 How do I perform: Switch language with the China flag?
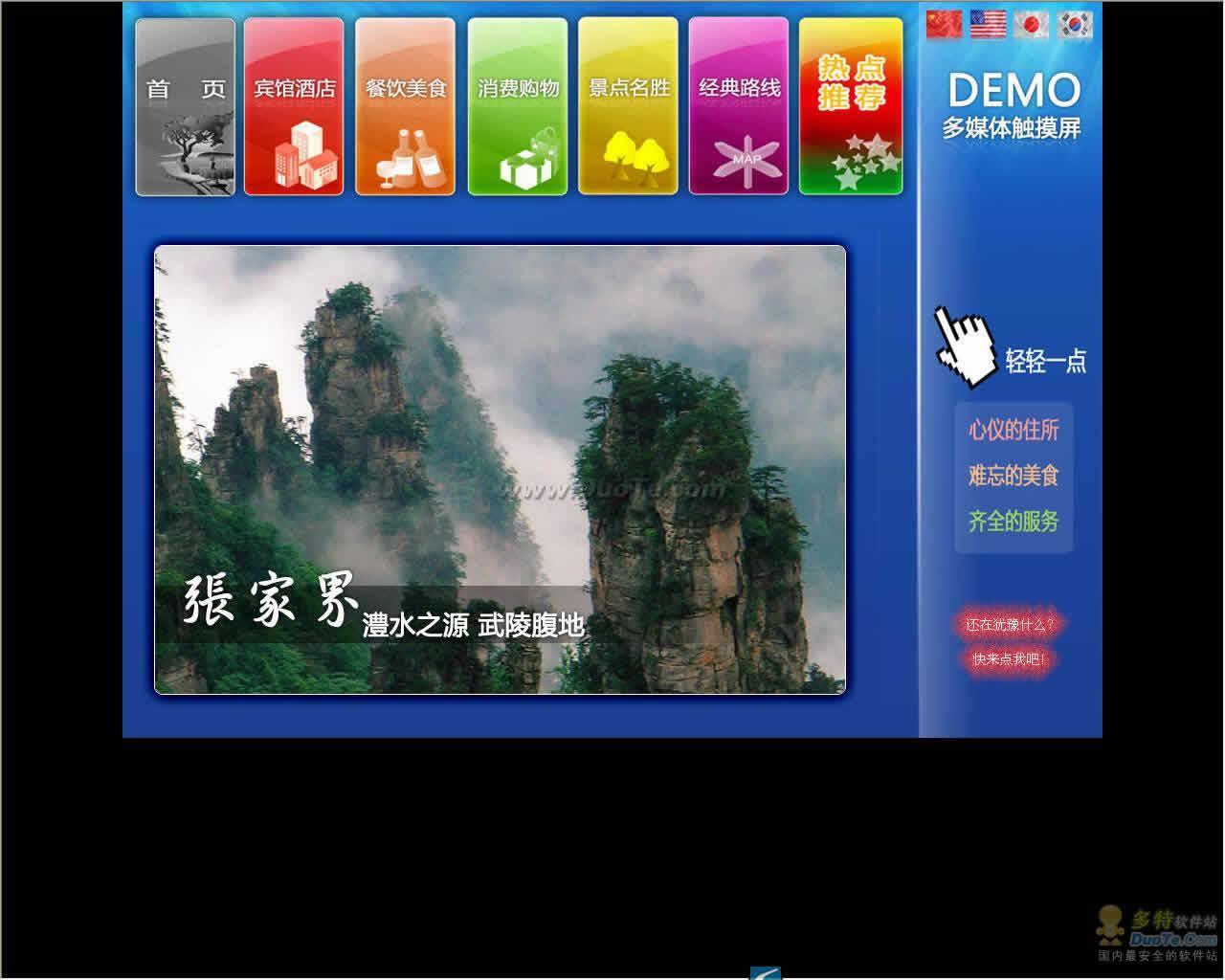(944, 25)
